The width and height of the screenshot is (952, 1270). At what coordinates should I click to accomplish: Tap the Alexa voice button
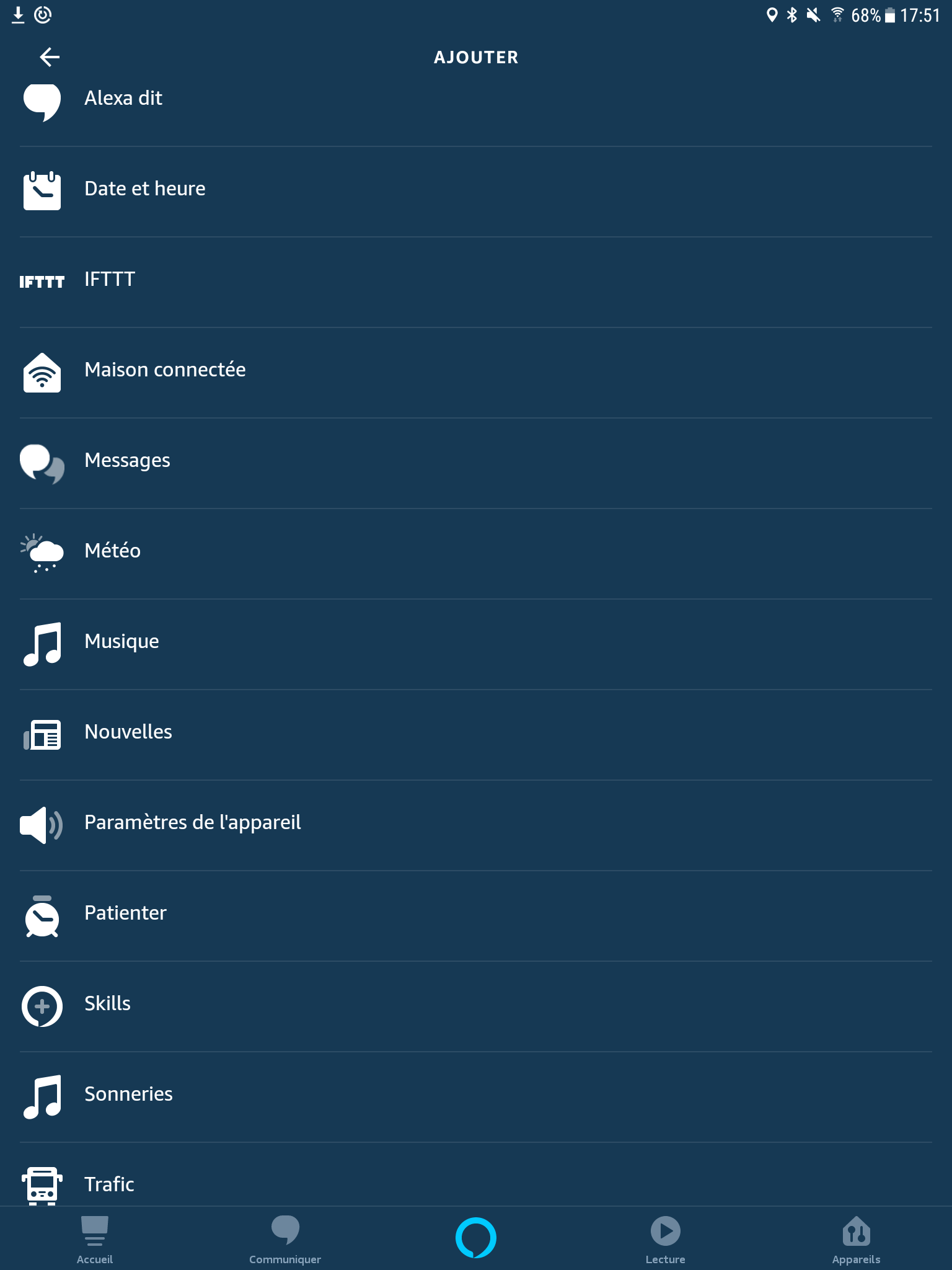pyautogui.click(x=476, y=1238)
